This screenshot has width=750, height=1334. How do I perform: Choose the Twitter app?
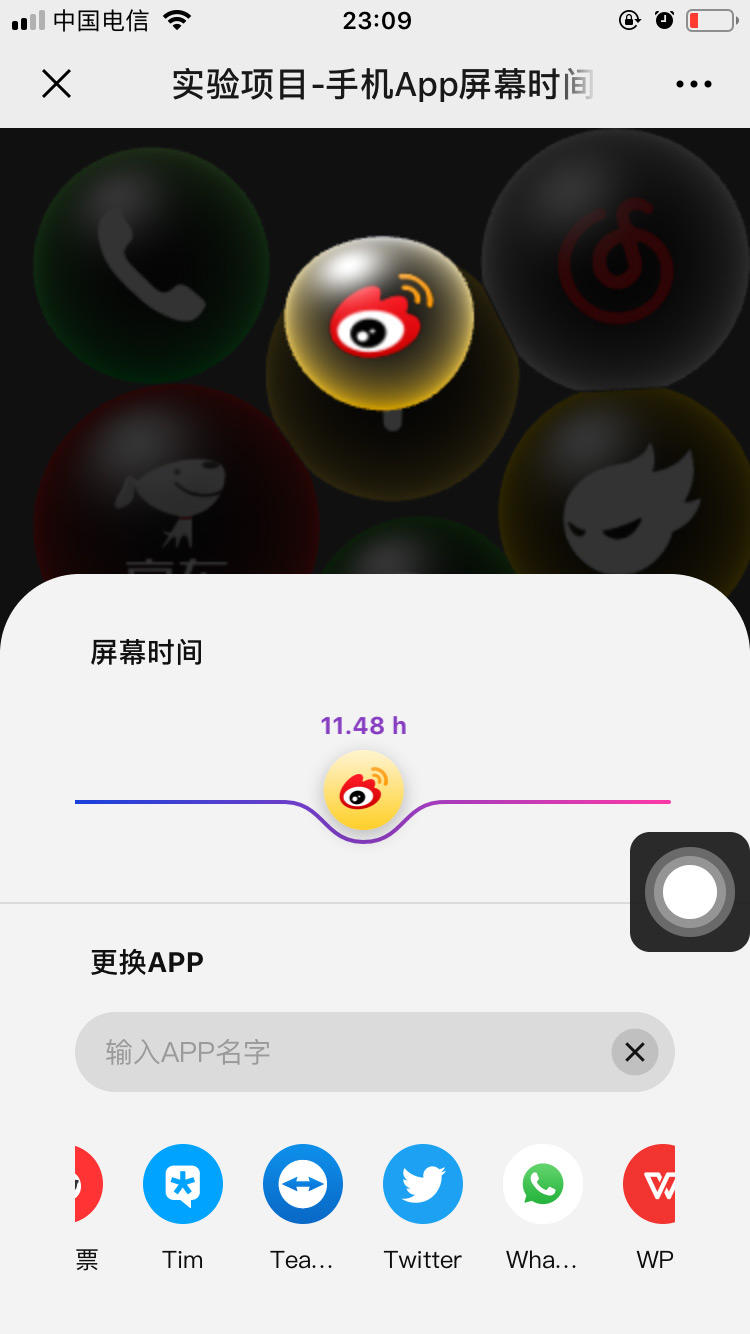click(423, 1184)
